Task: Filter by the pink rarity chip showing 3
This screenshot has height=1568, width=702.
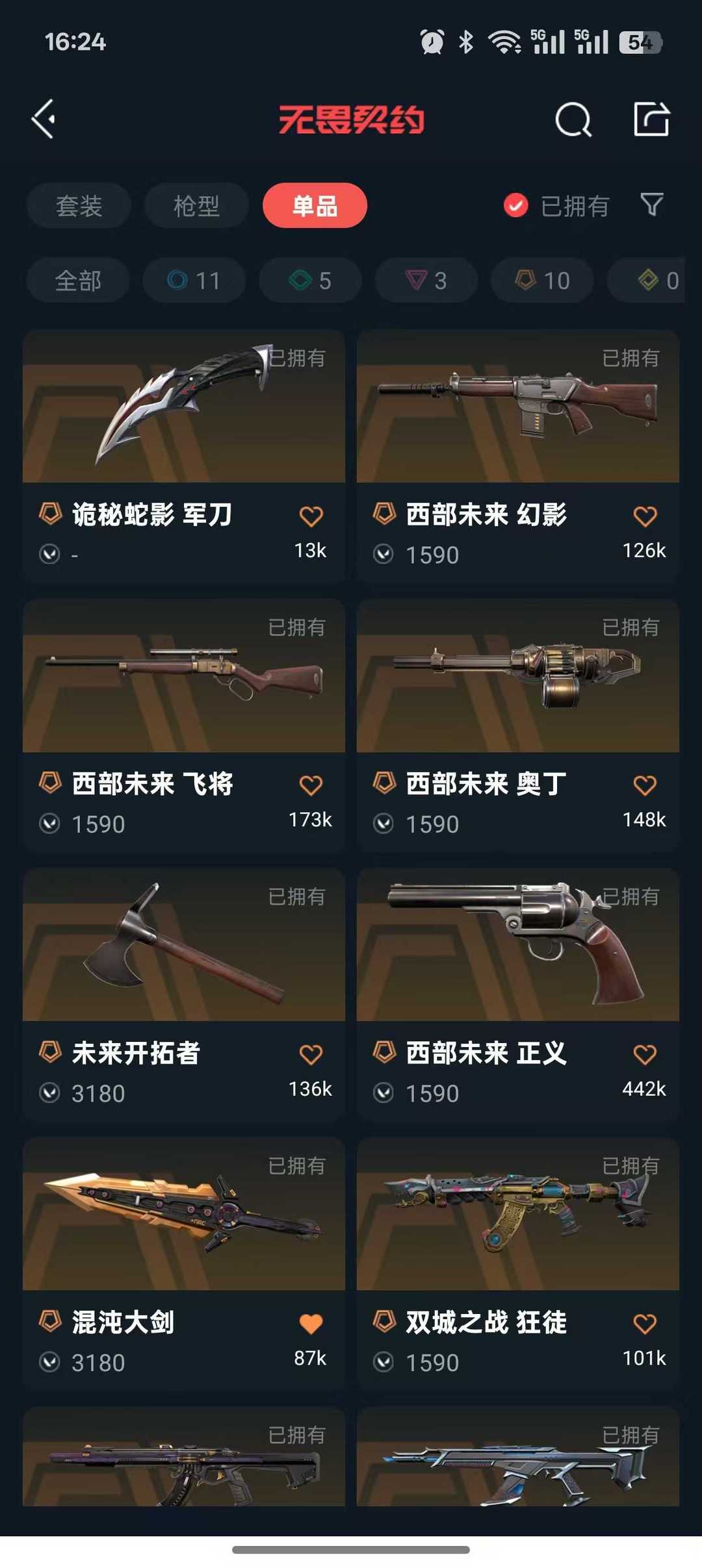Action: (x=426, y=281)
